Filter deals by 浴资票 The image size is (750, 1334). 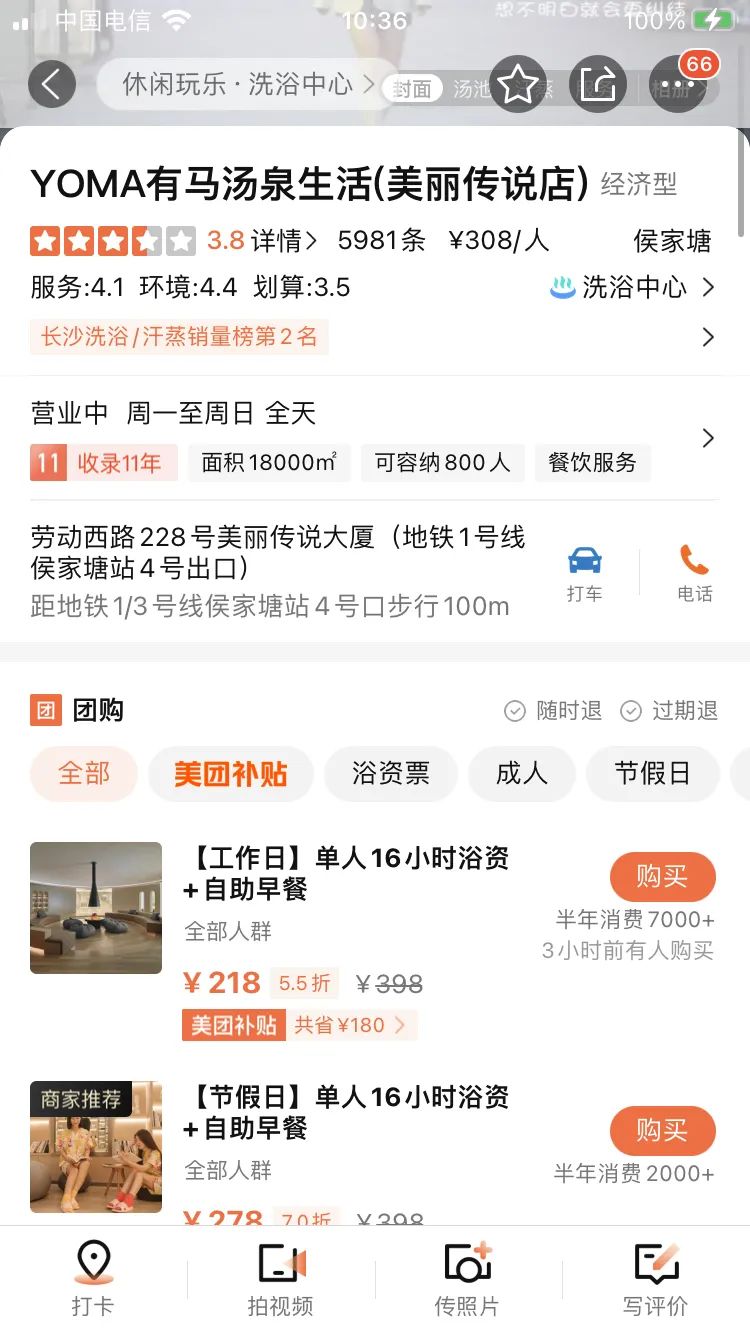pos(390,774)
